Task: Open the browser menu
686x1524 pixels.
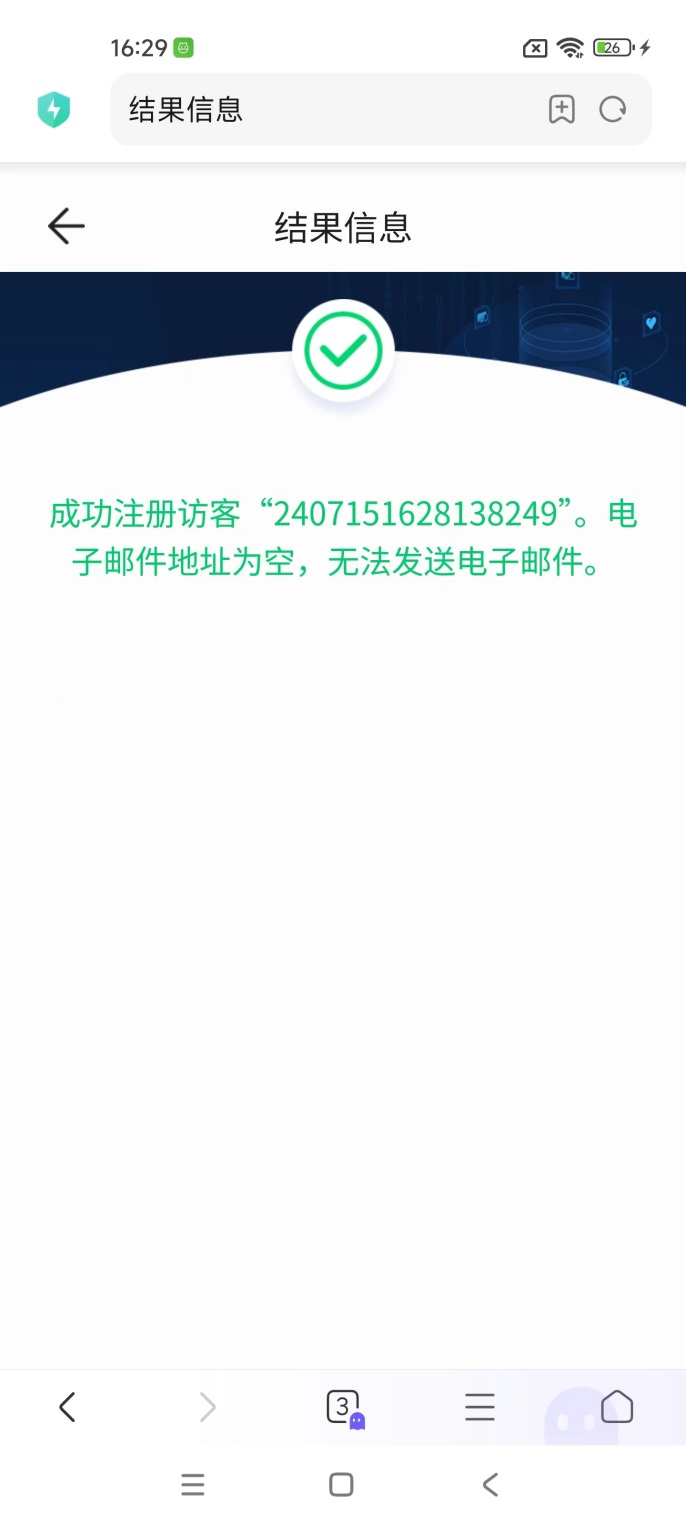Action: (480, 1407)
